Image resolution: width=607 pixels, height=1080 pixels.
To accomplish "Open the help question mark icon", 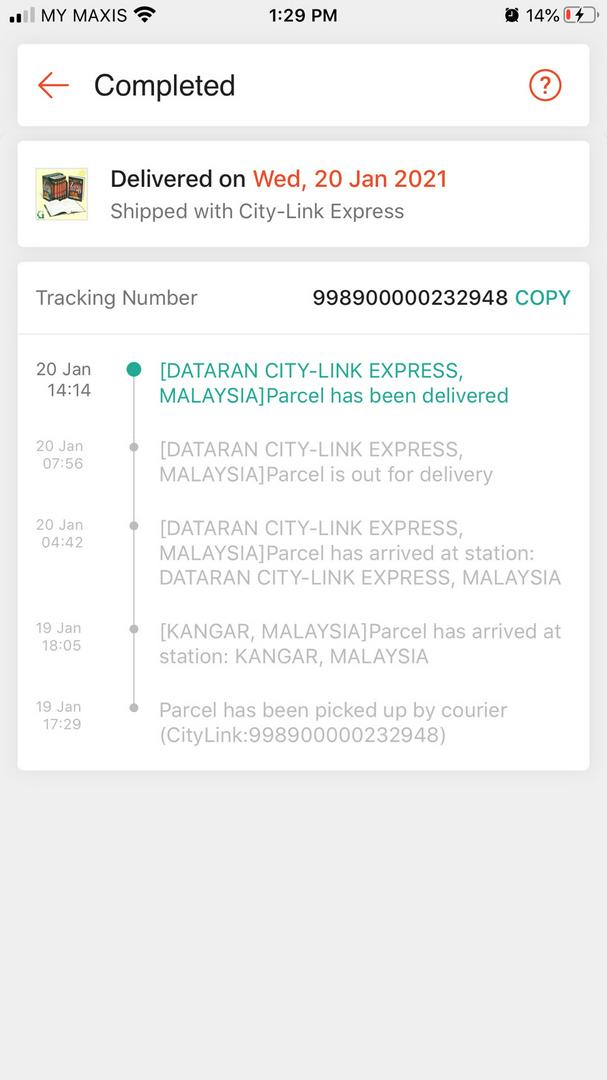I will pos(545,85).
